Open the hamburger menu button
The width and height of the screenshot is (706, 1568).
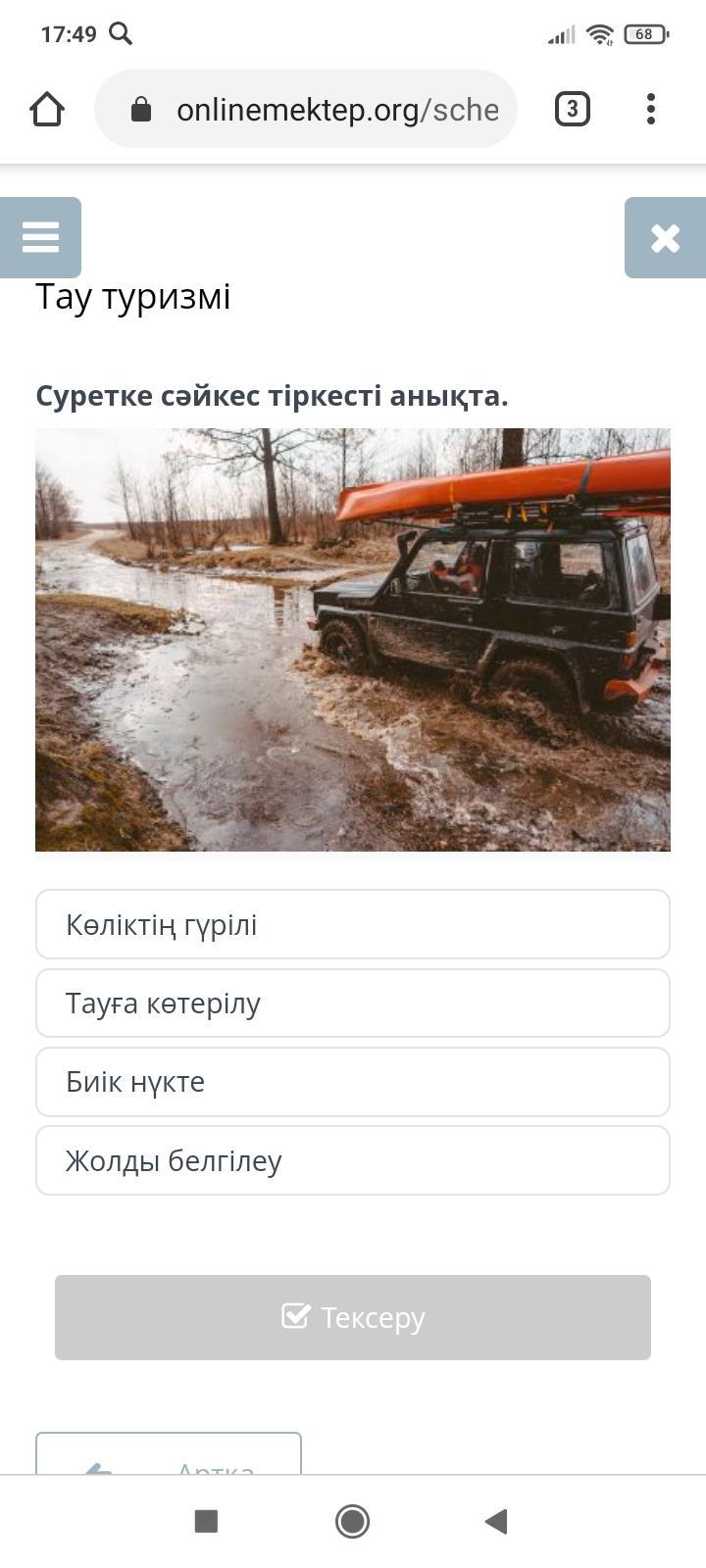coord(40,237)
